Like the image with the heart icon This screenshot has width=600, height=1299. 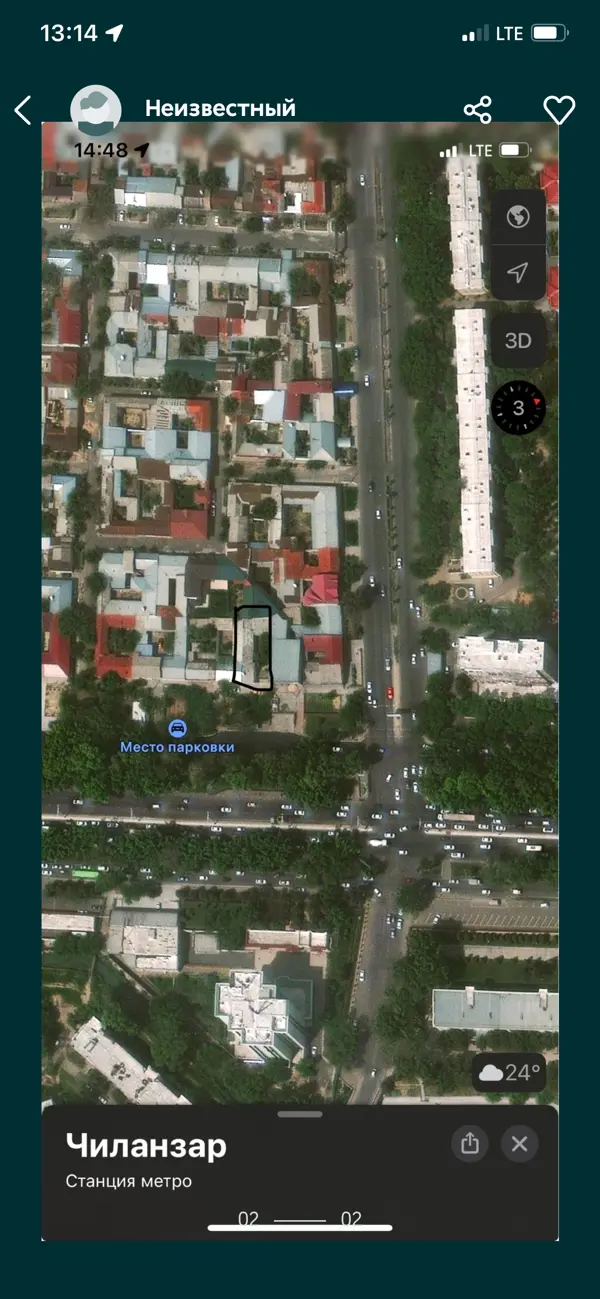[x=559, y=110]
